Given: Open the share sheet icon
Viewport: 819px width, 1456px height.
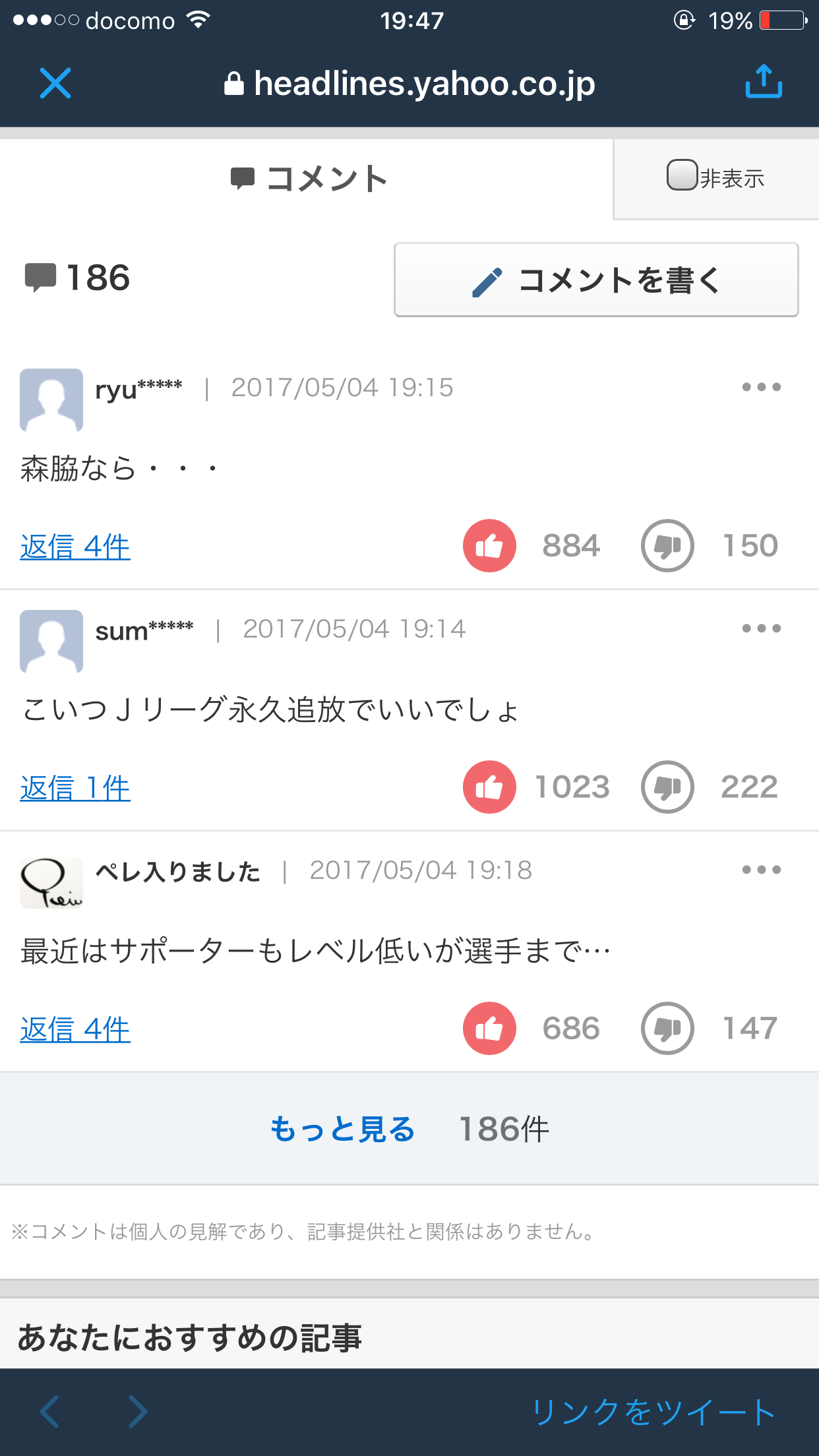Looking at the screenshot, I should [763, 82].
